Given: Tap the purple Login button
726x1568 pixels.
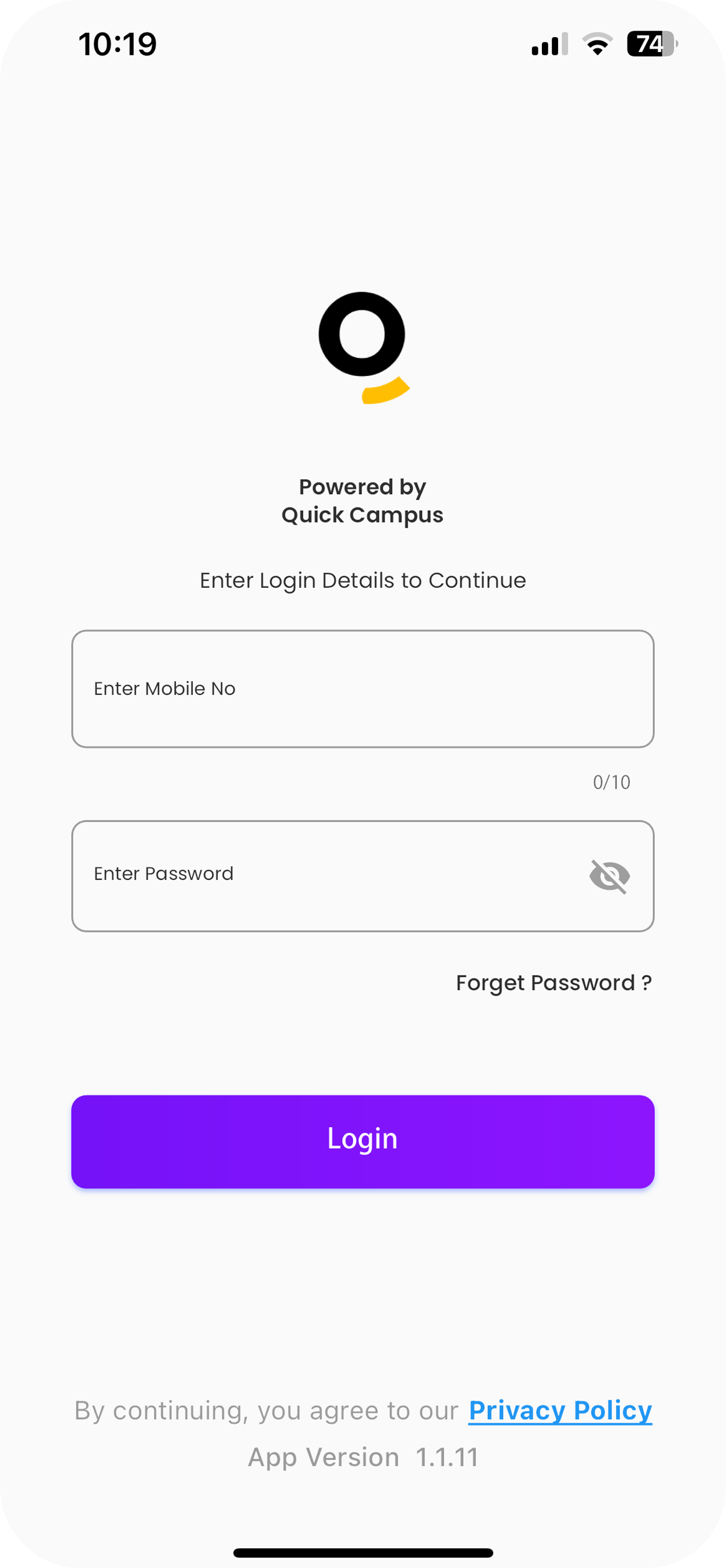Looking at the screenshot, I should coord(362,1142).
